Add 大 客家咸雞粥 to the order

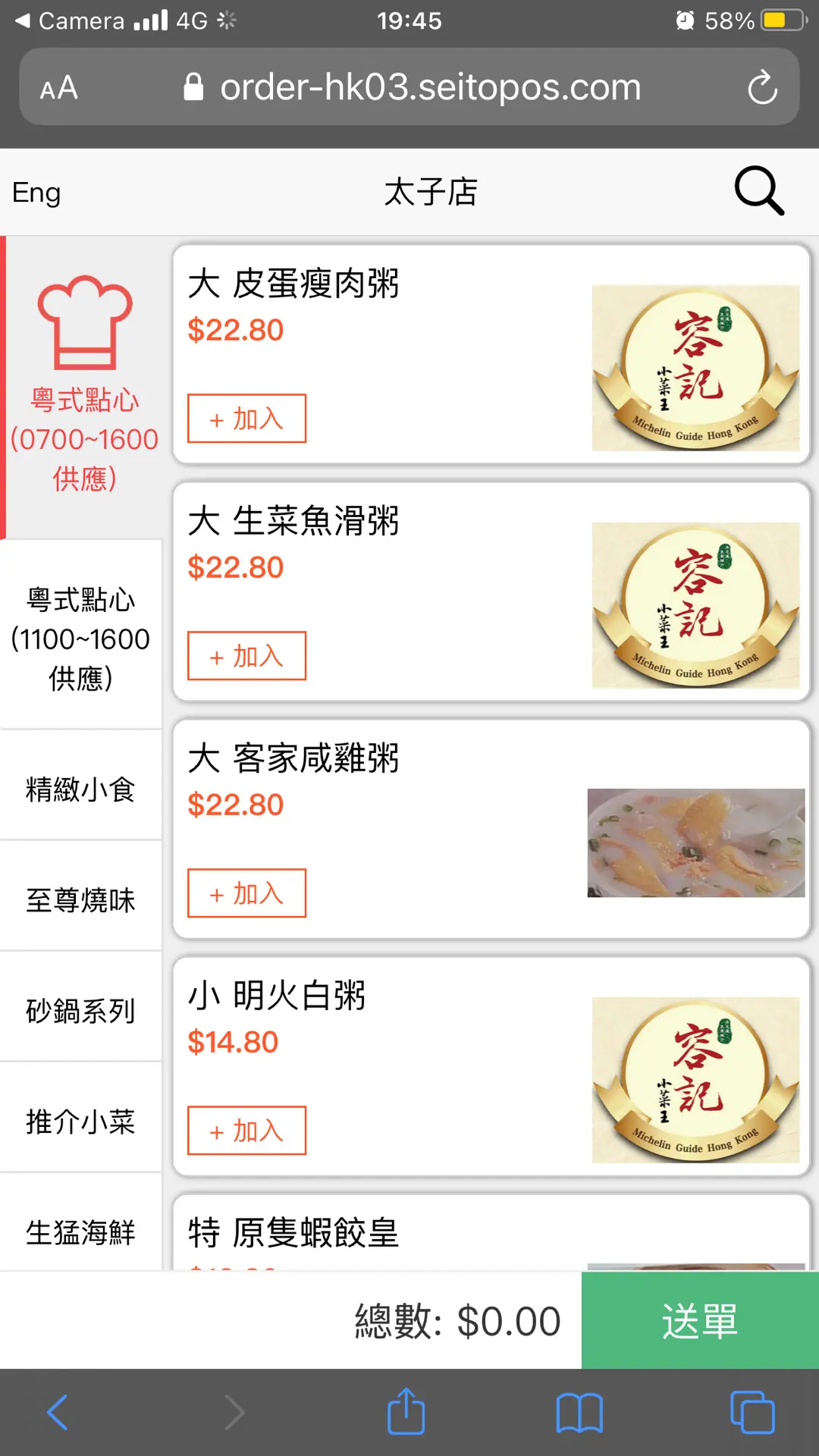click(246, 893)
